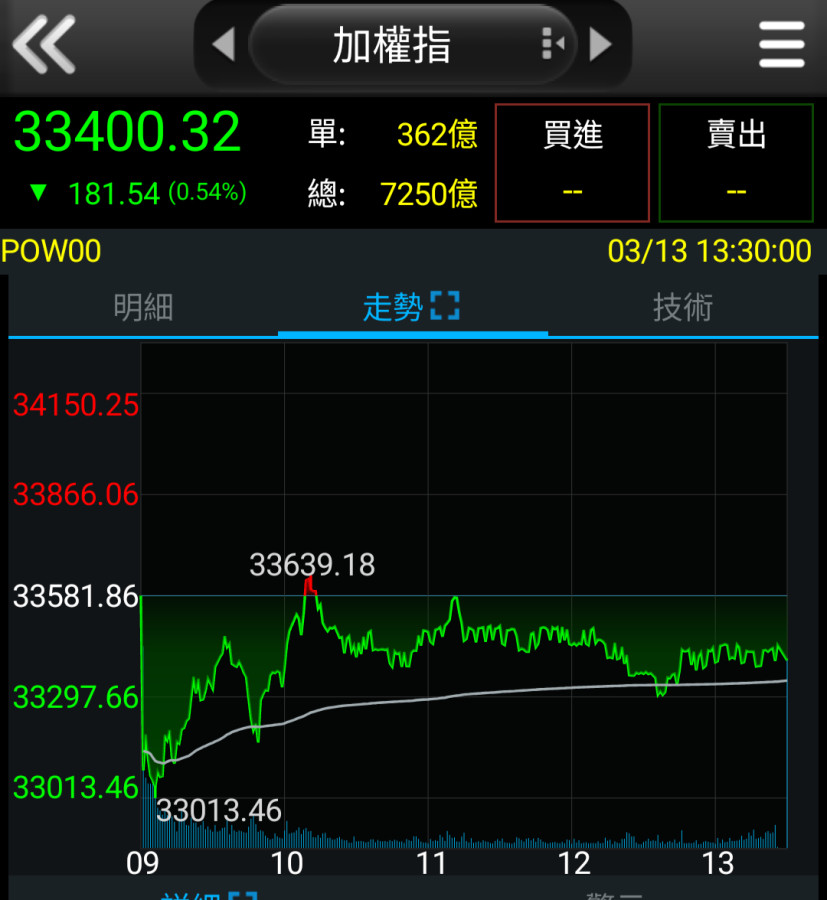Switch to the 明細 tab
827x900 pixels.
coord(143,307)
